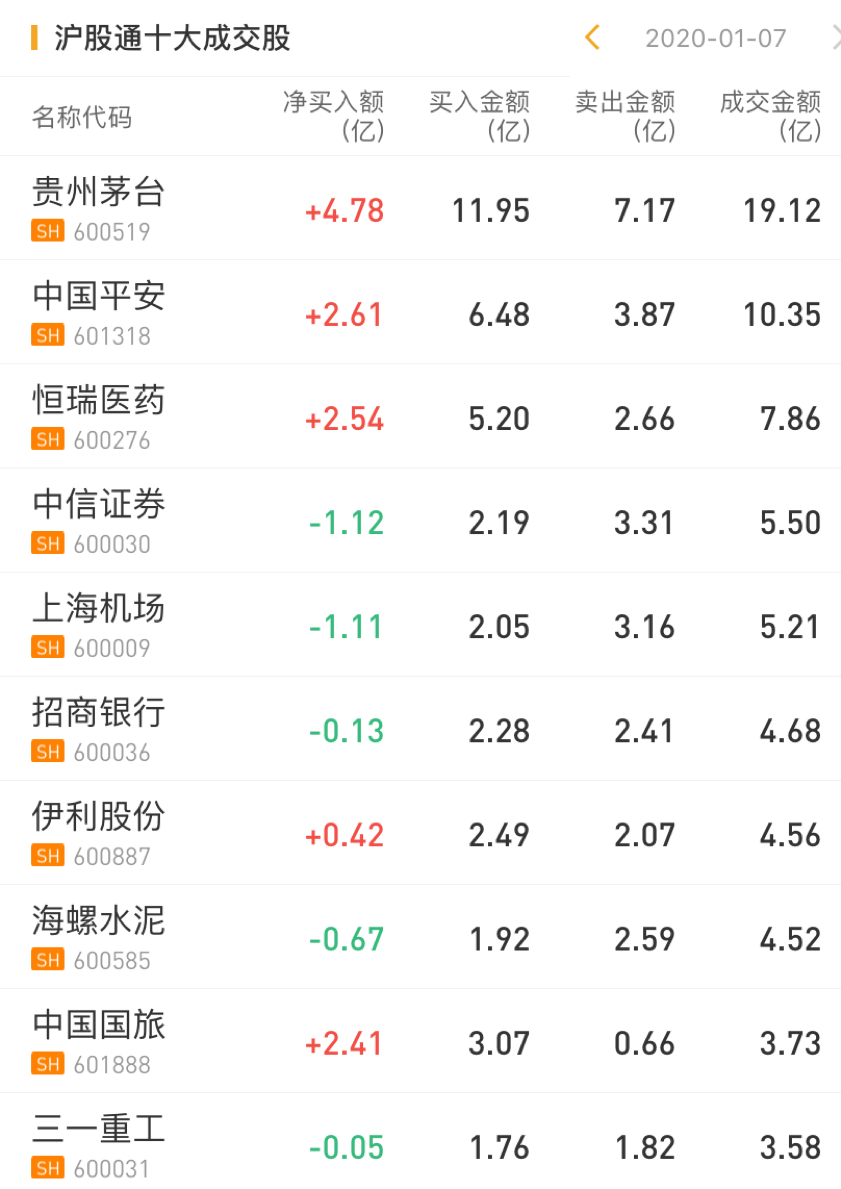Open 中信证券 from the list
Viewport: 841px width, 1189px height.
click(x=99, y=504)
